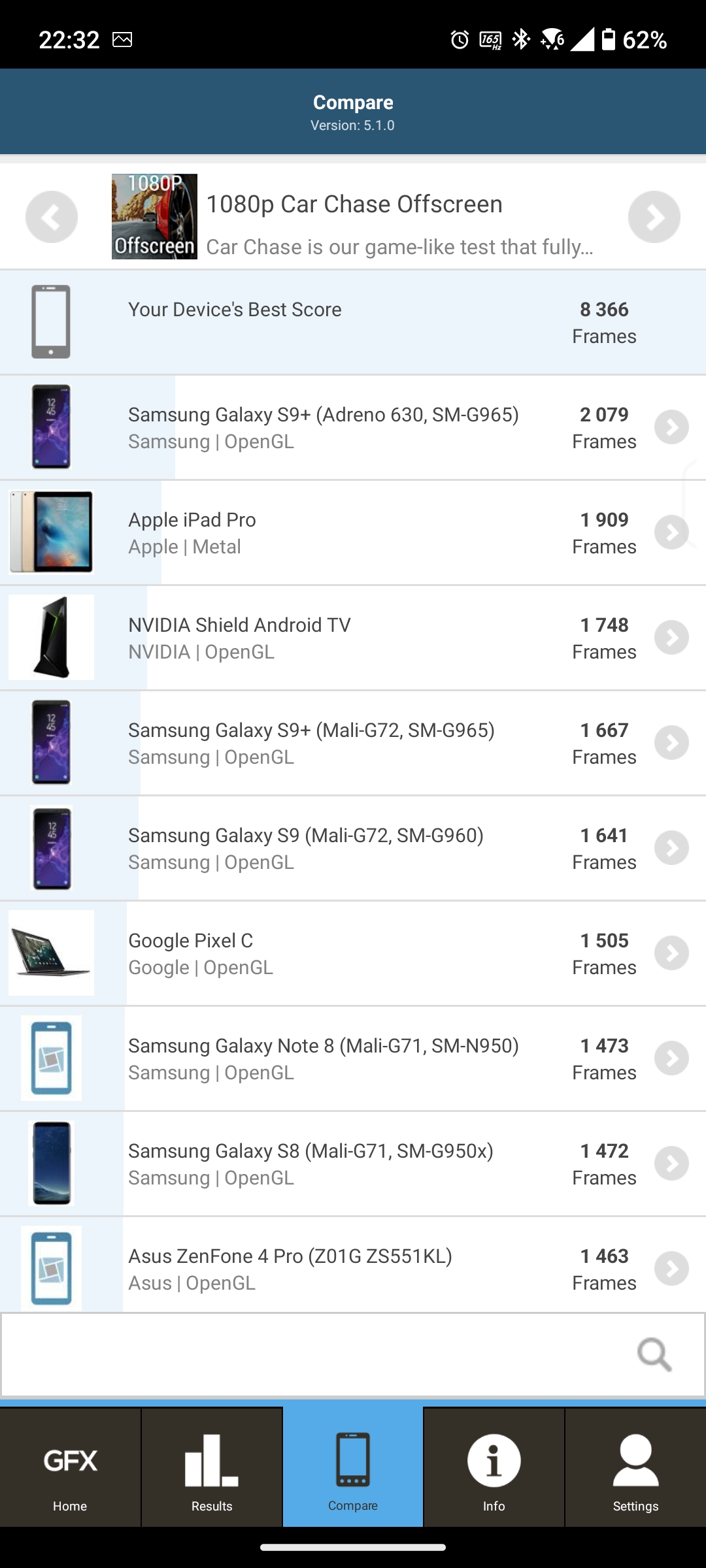706x1568 pixels.
Task: Open 1080p Car Chase Offscreen test details
Action: (x=353, y=218)
